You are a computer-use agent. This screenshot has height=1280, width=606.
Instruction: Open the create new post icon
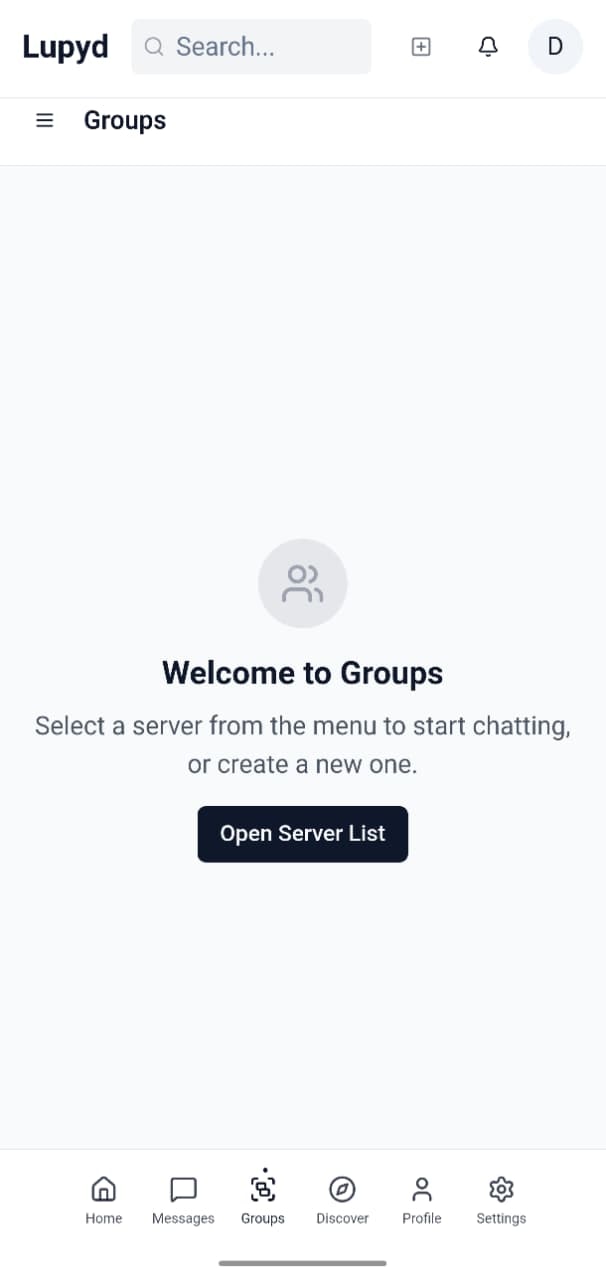click(x=421, y=47)
